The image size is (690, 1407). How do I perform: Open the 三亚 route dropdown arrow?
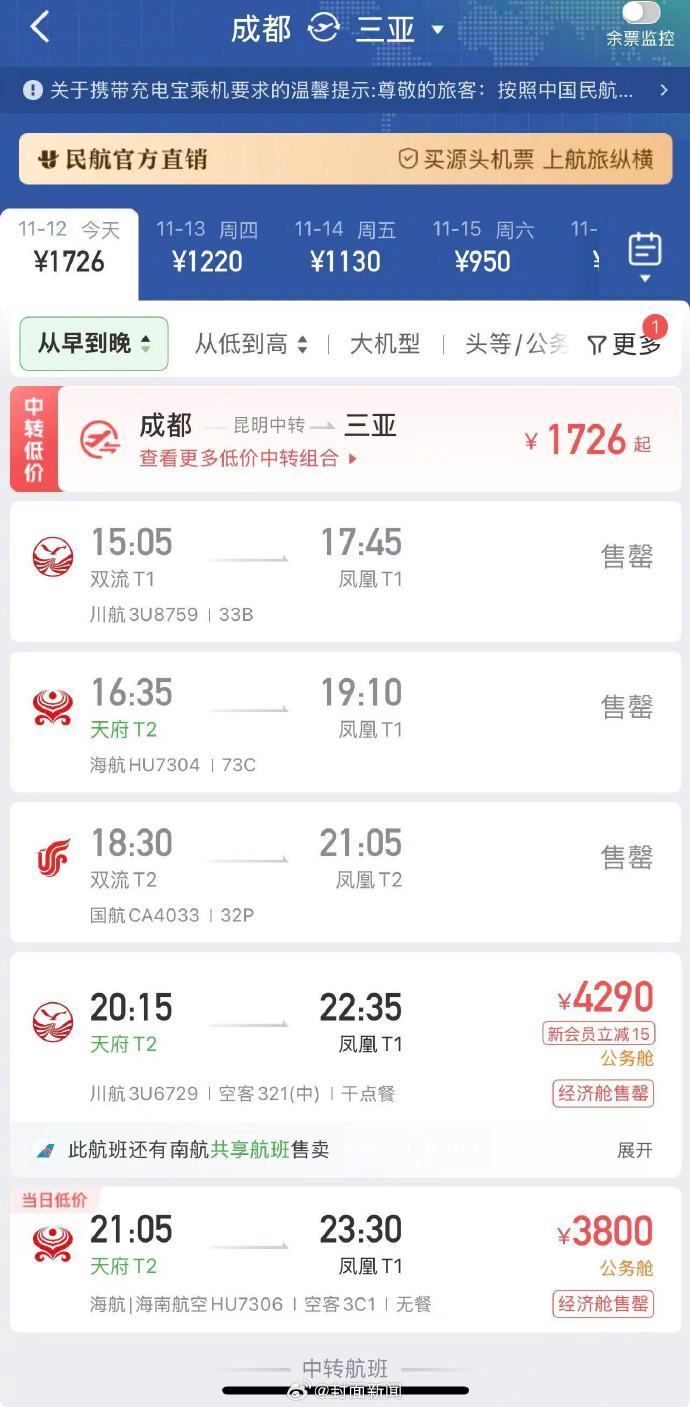click(x=437, y=30)
